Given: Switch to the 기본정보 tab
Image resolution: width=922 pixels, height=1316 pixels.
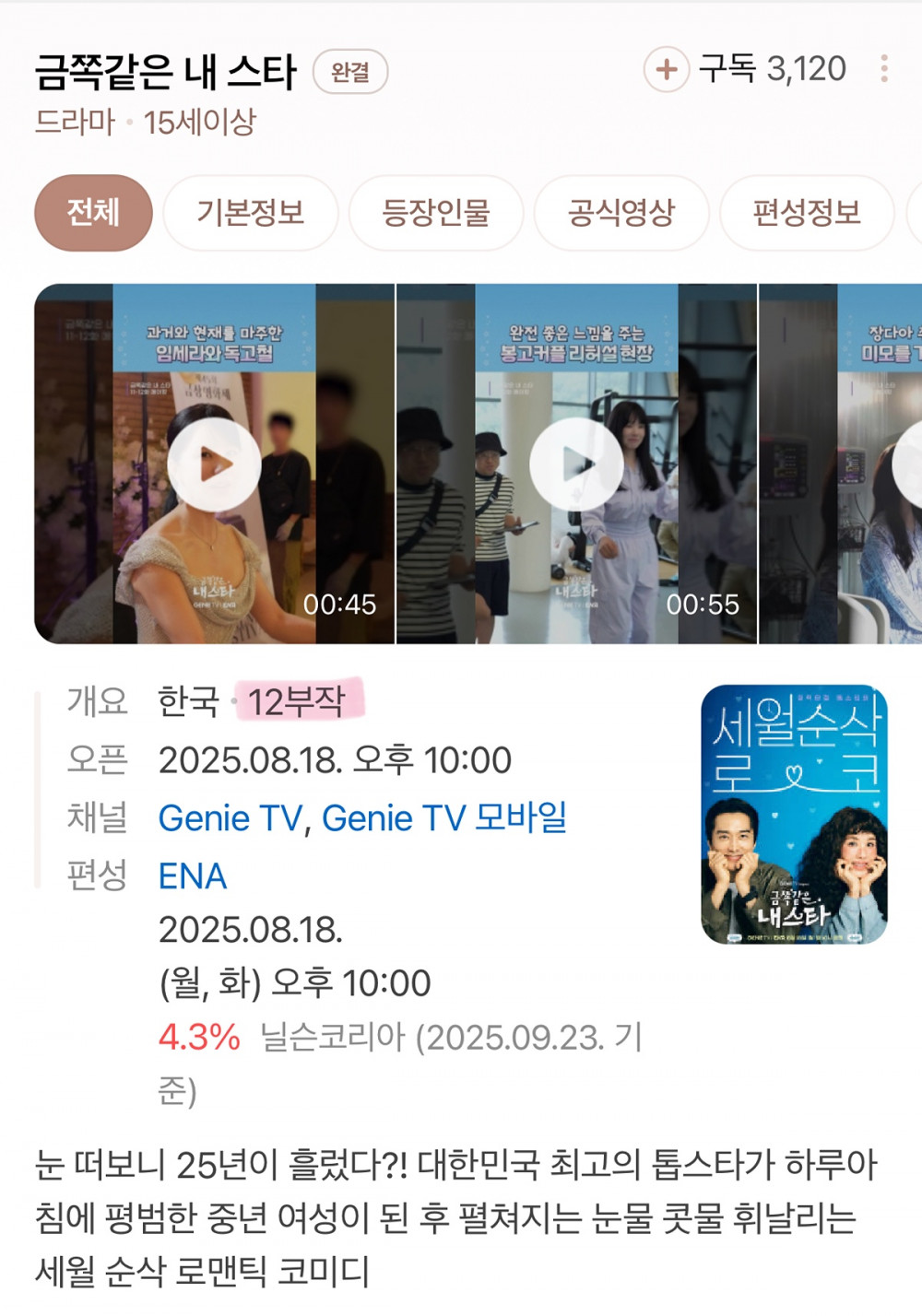Looking at the screenshot, I should pyautogui.click(x=251, y=213).
